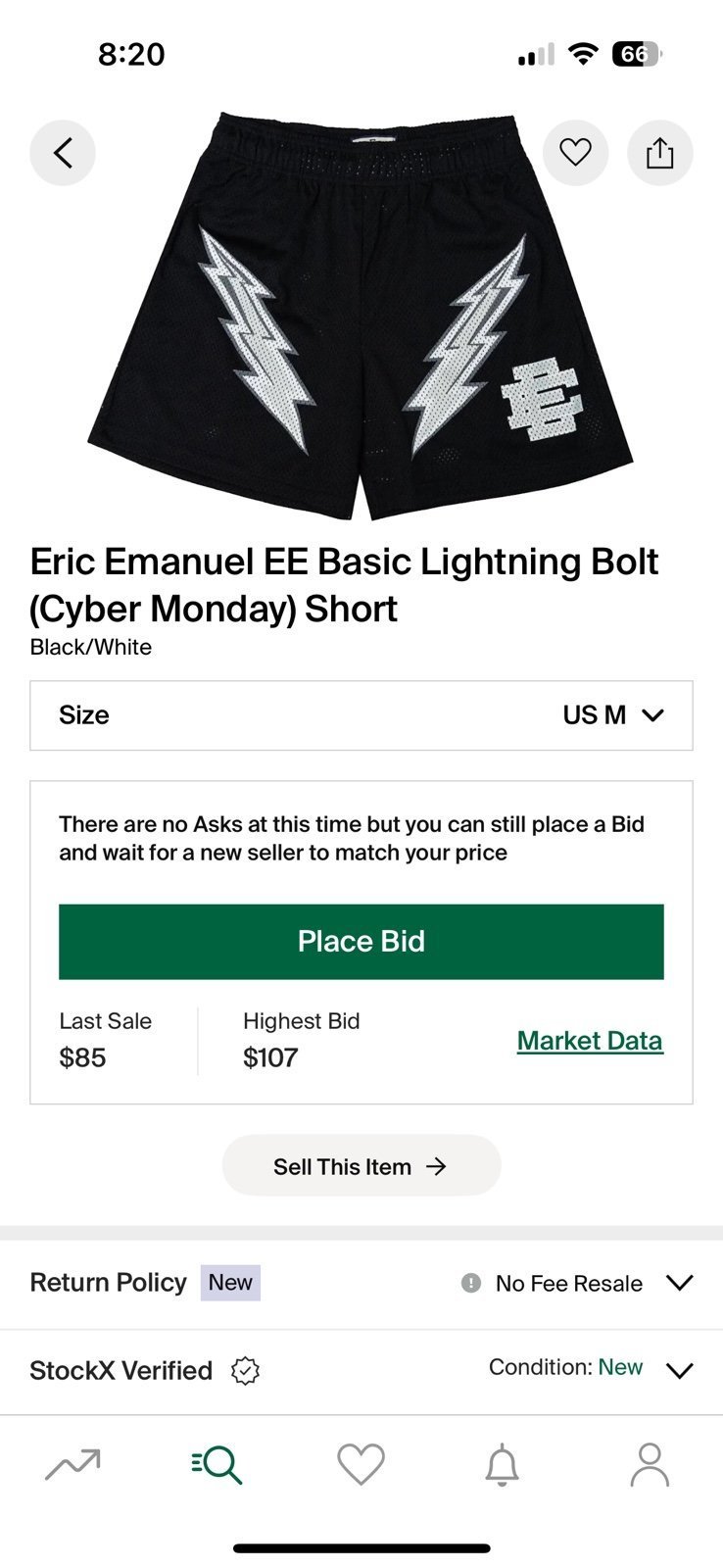Screen dimensions: 723x1568
Task: Tap the green Place Bid button
Action: pyautogui.click(x=361, y=942)
